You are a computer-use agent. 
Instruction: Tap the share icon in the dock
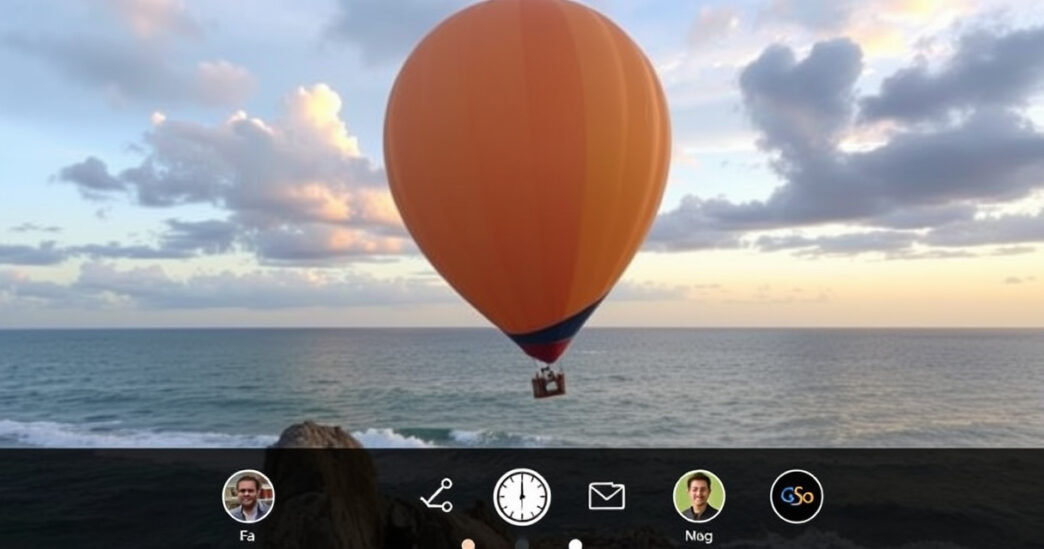(436, 495)
